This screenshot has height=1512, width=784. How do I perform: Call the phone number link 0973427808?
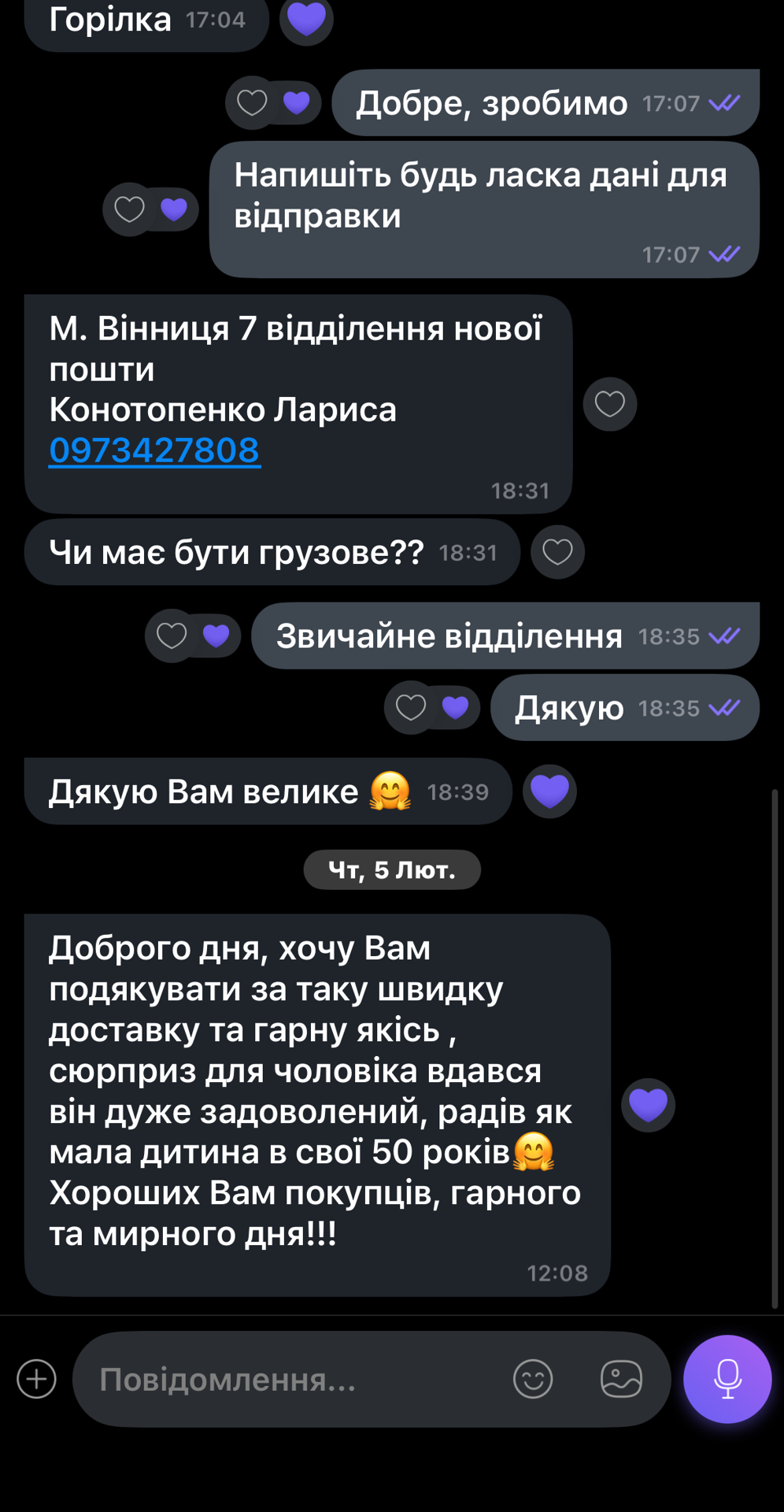click(154, 450)
